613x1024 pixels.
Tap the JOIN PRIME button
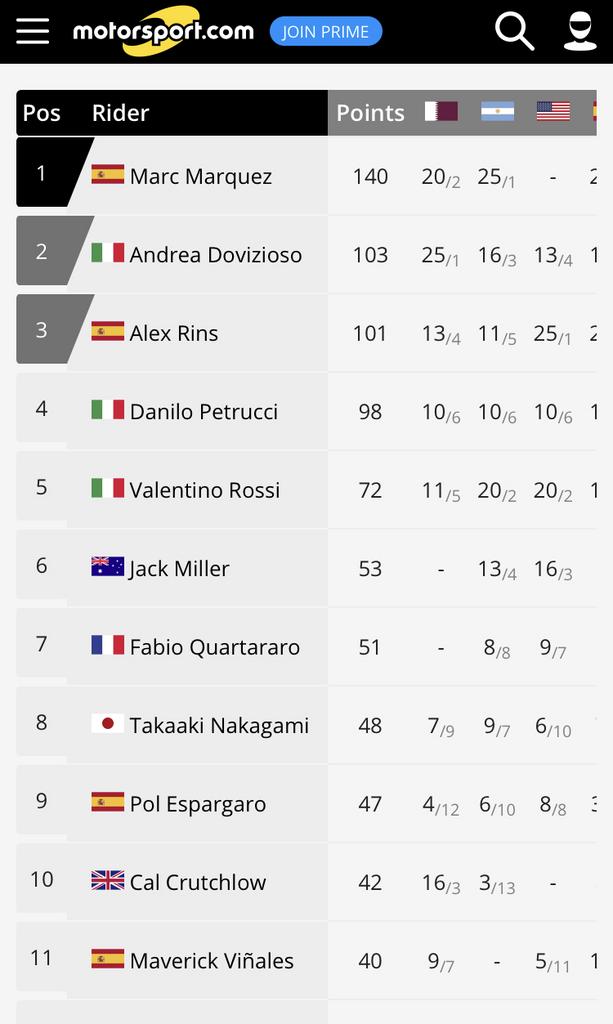[x=325, y=31]
